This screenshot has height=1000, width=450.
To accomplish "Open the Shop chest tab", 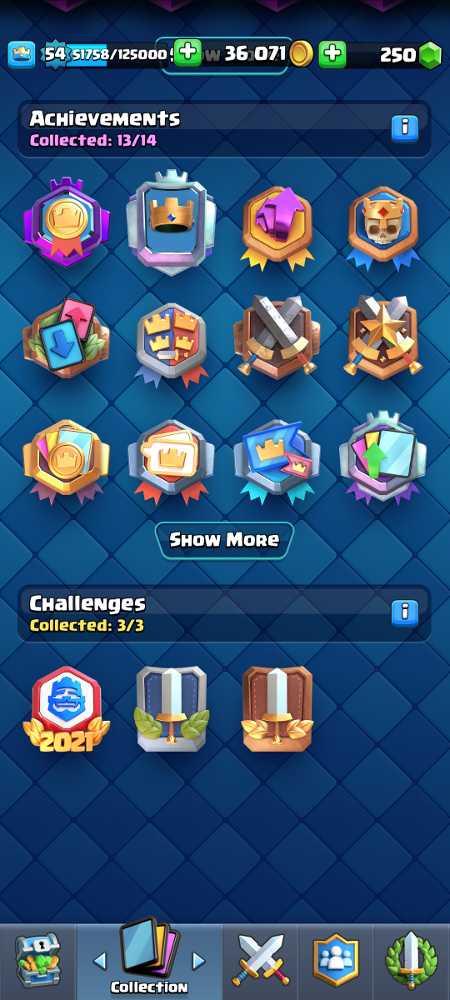I will (x=37, y=960).
